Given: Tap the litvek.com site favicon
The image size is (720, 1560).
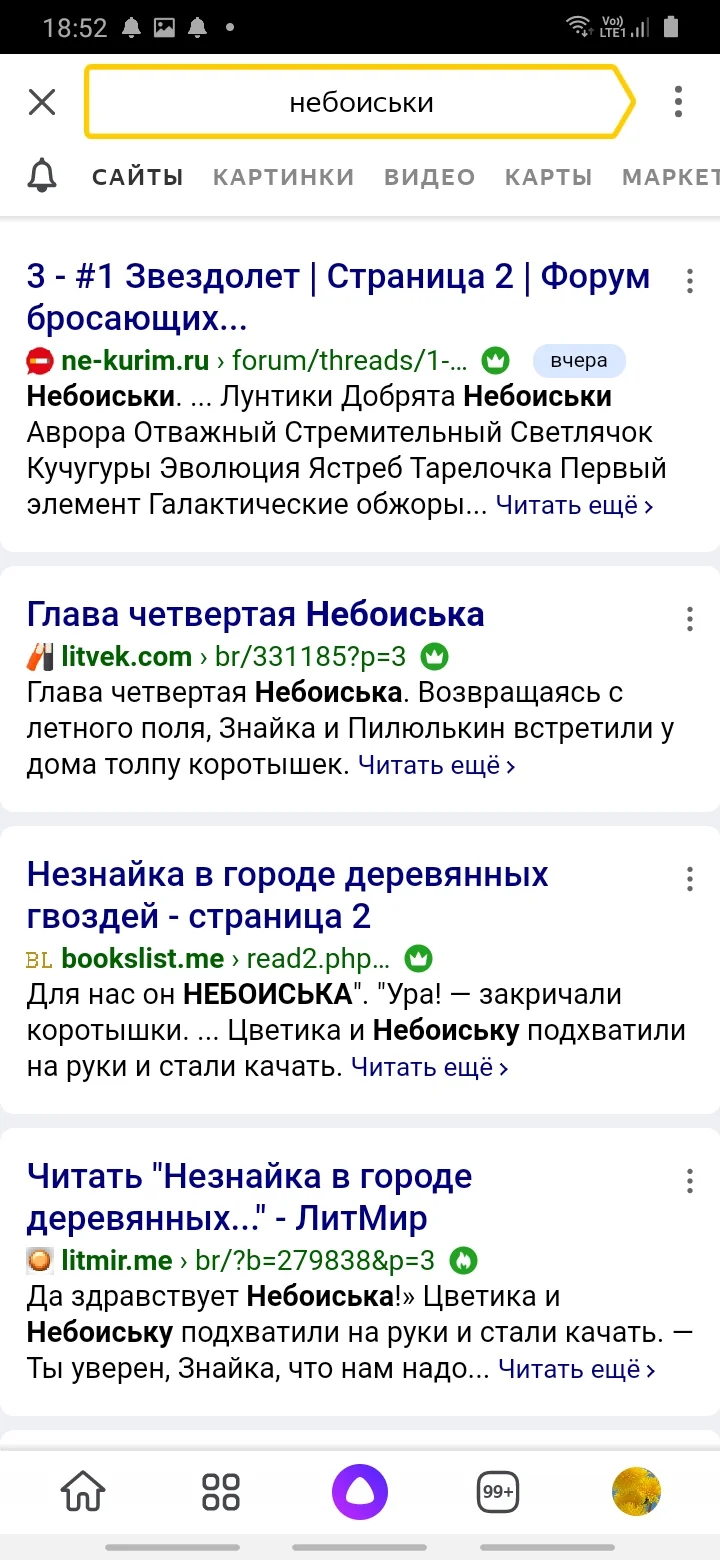Looking at the screenshot, I should (x=36, y=657).
